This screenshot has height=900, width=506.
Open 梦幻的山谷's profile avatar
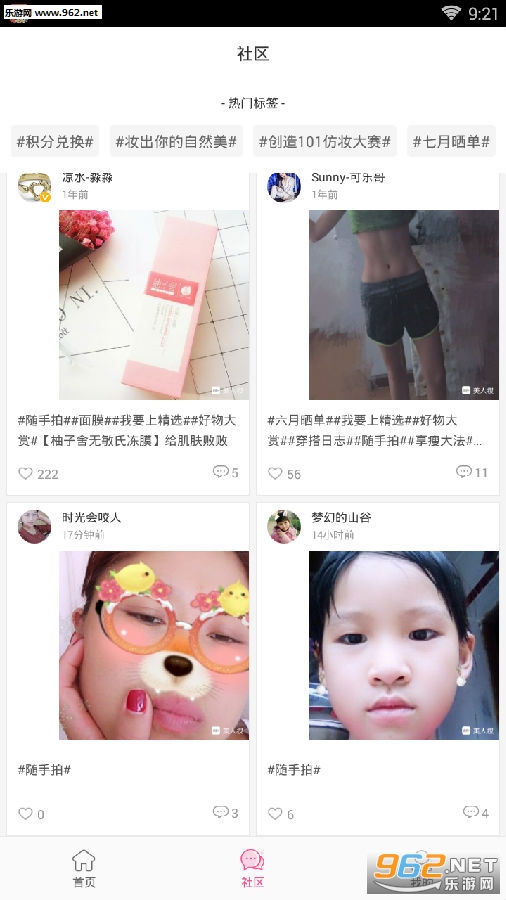pos(284,526)
